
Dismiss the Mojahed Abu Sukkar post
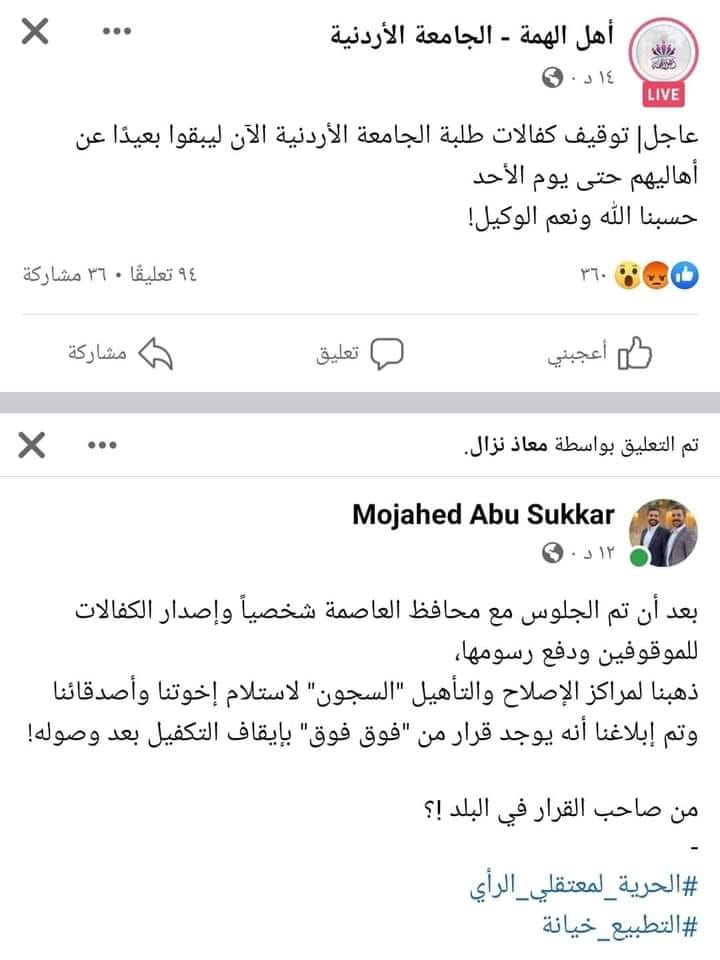33,444
